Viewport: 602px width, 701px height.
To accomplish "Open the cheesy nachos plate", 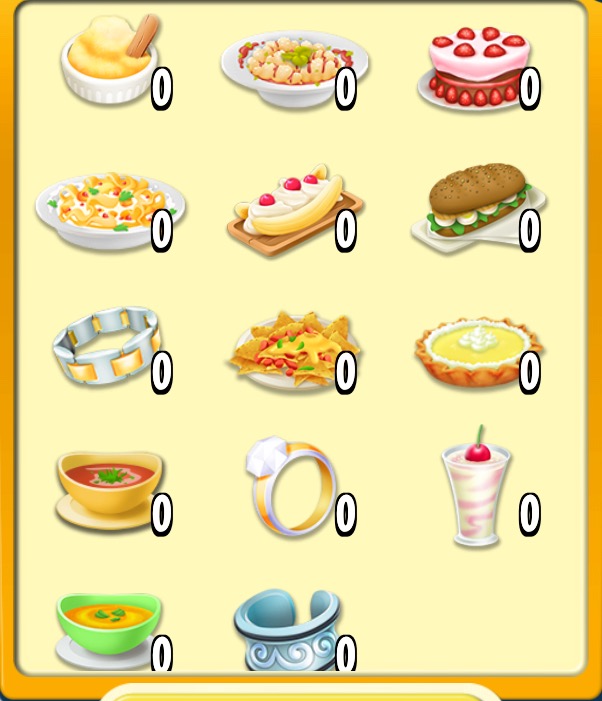I will click(291, 351).
